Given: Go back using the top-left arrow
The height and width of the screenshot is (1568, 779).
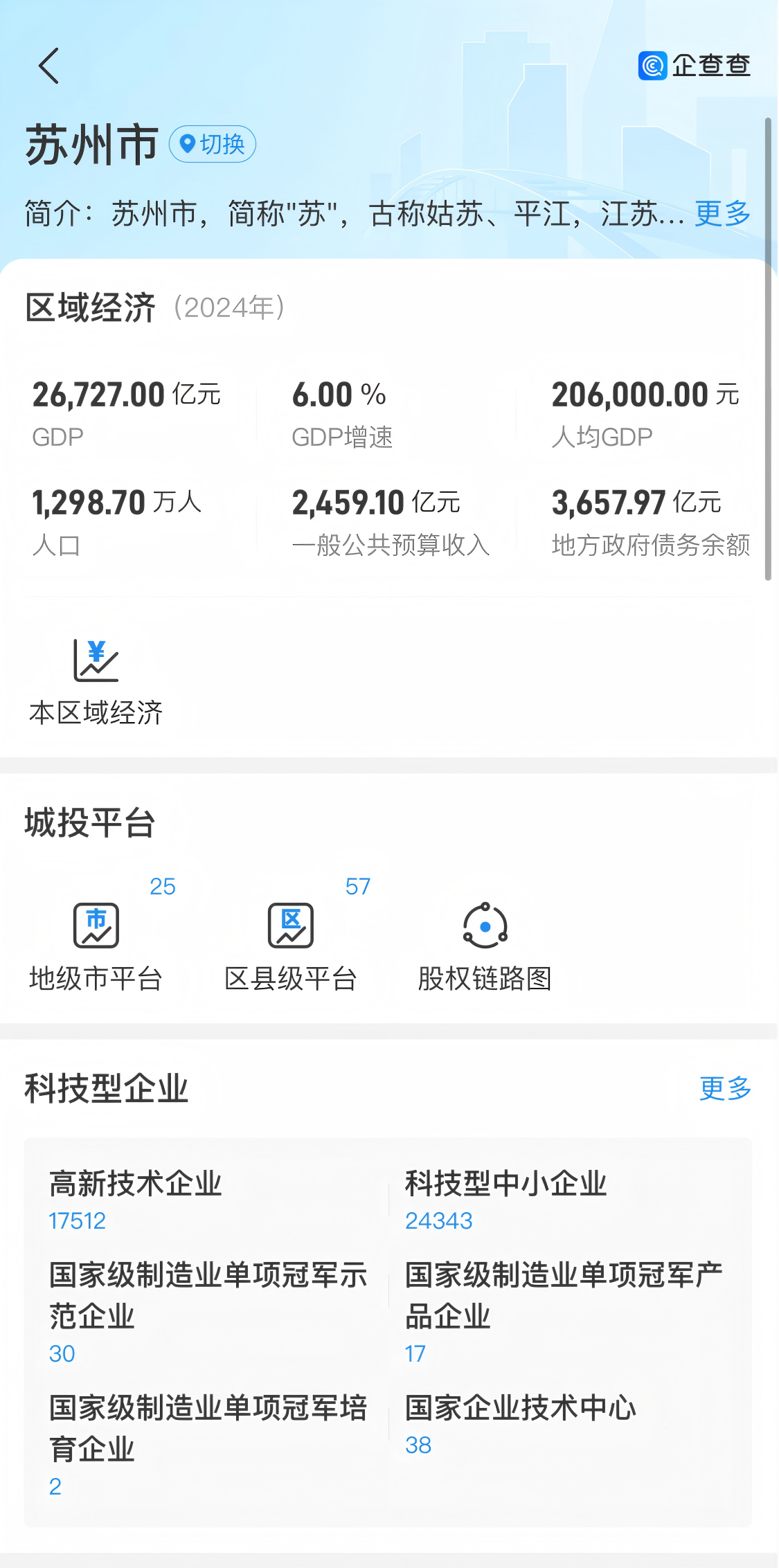Looking at the screenshot, I should pos(49,66).
